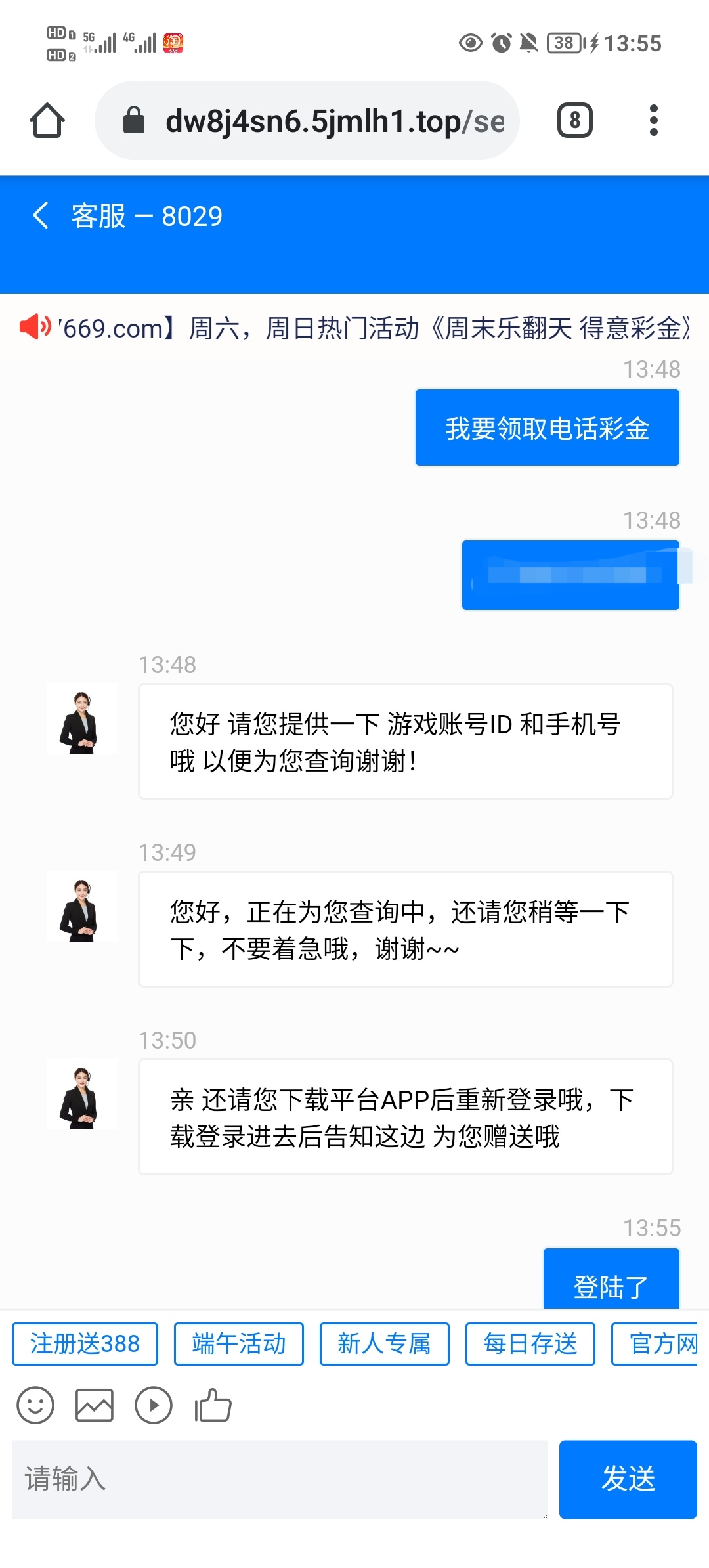709x1568 pixels.
Task: Attach a video to the chat
Action: (x=154, y=1405)
